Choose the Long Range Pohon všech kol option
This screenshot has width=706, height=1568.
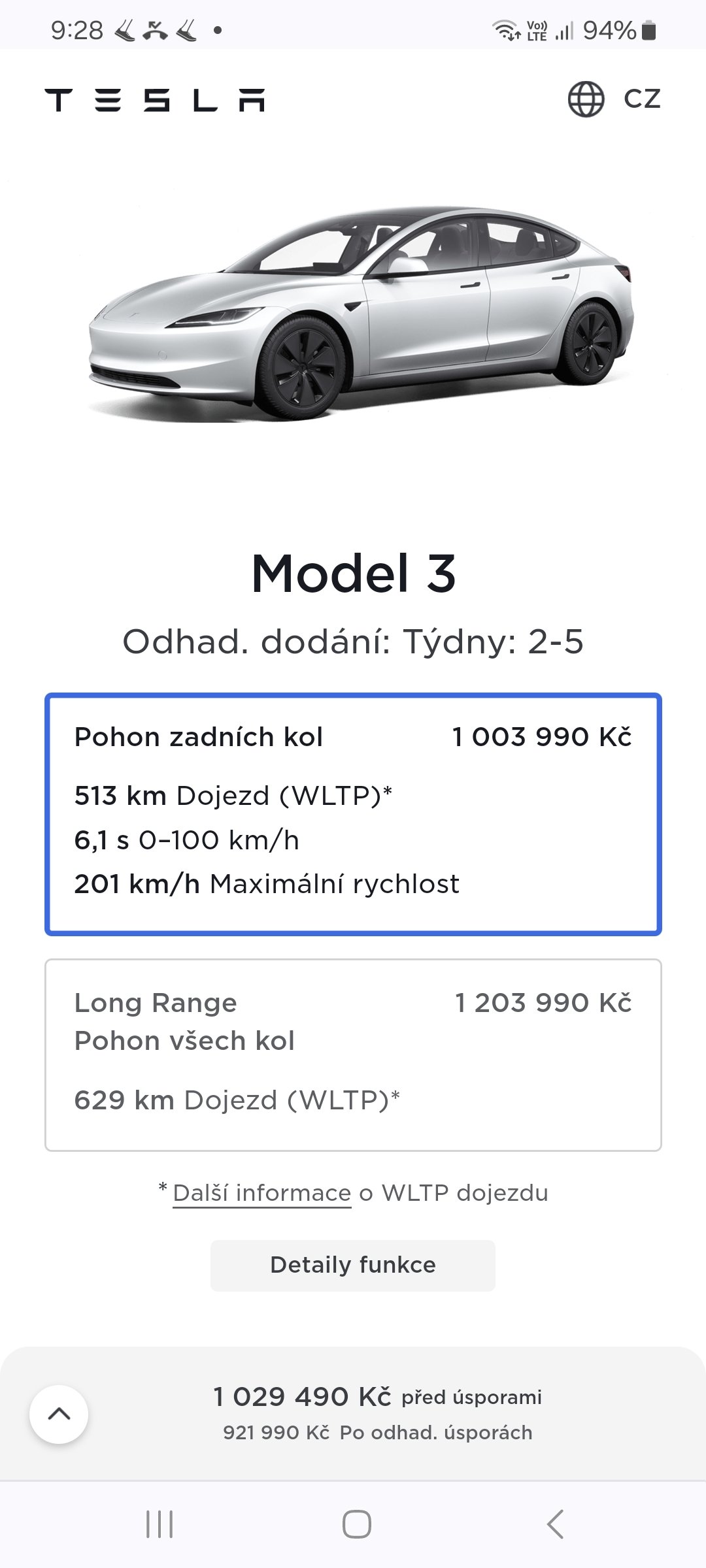353,1054
